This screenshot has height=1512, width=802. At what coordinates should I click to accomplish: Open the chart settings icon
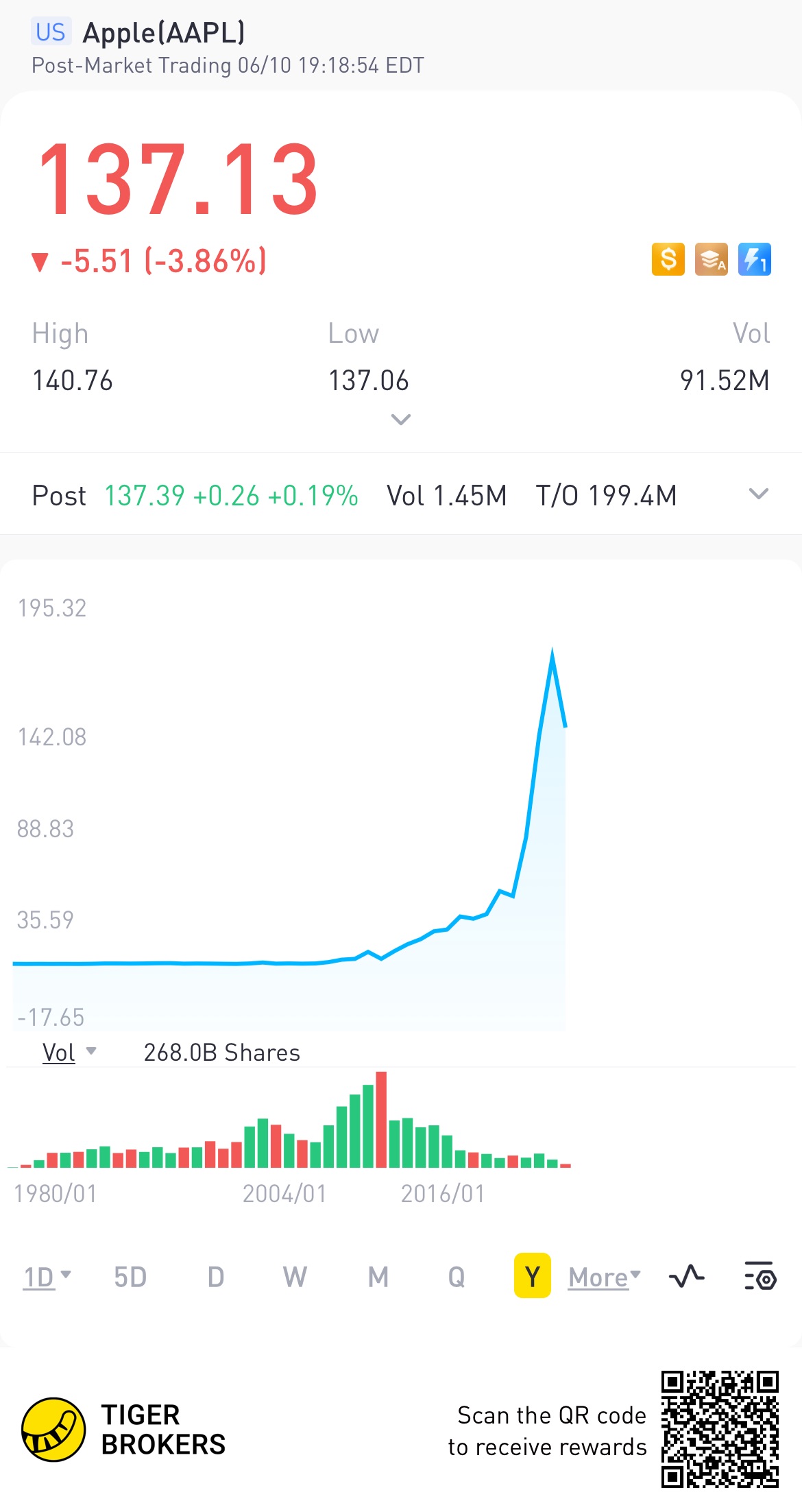(x=760, y=1276)
